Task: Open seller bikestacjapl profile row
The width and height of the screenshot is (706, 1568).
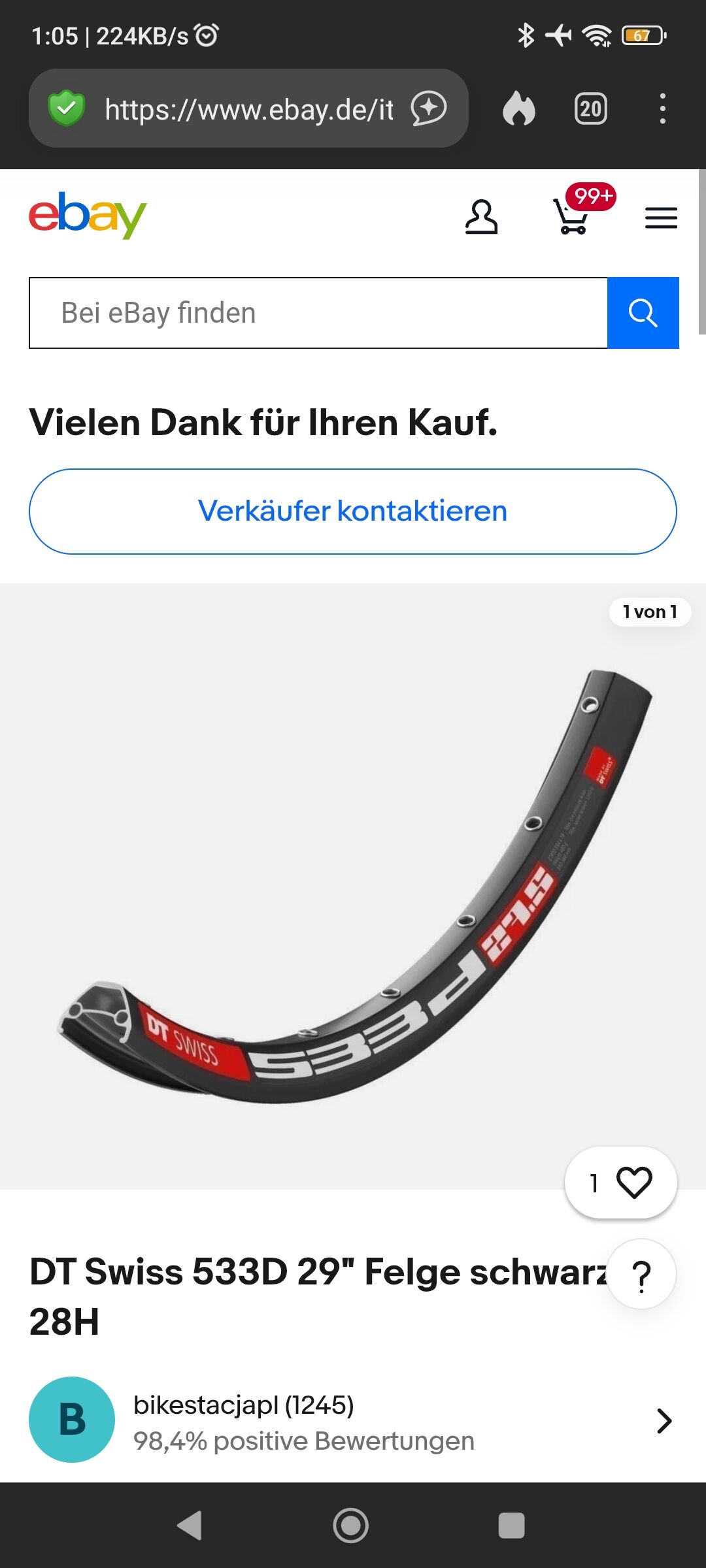Action: point(353,1421)
